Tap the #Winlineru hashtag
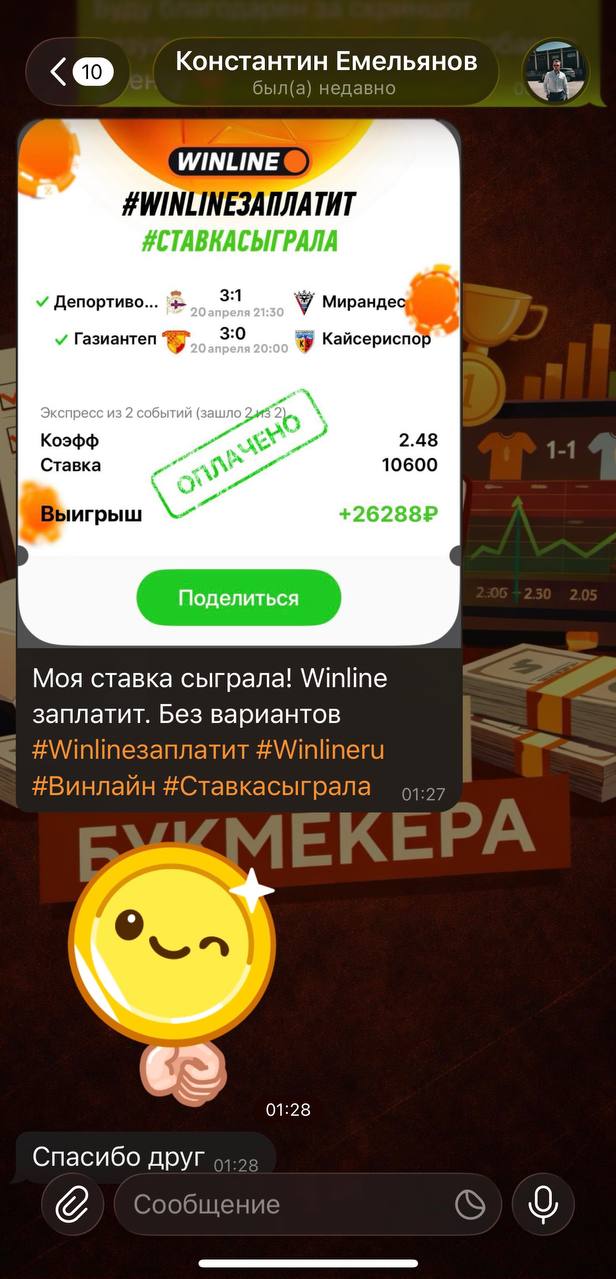The image size is (616, 1279). [320, 750]
